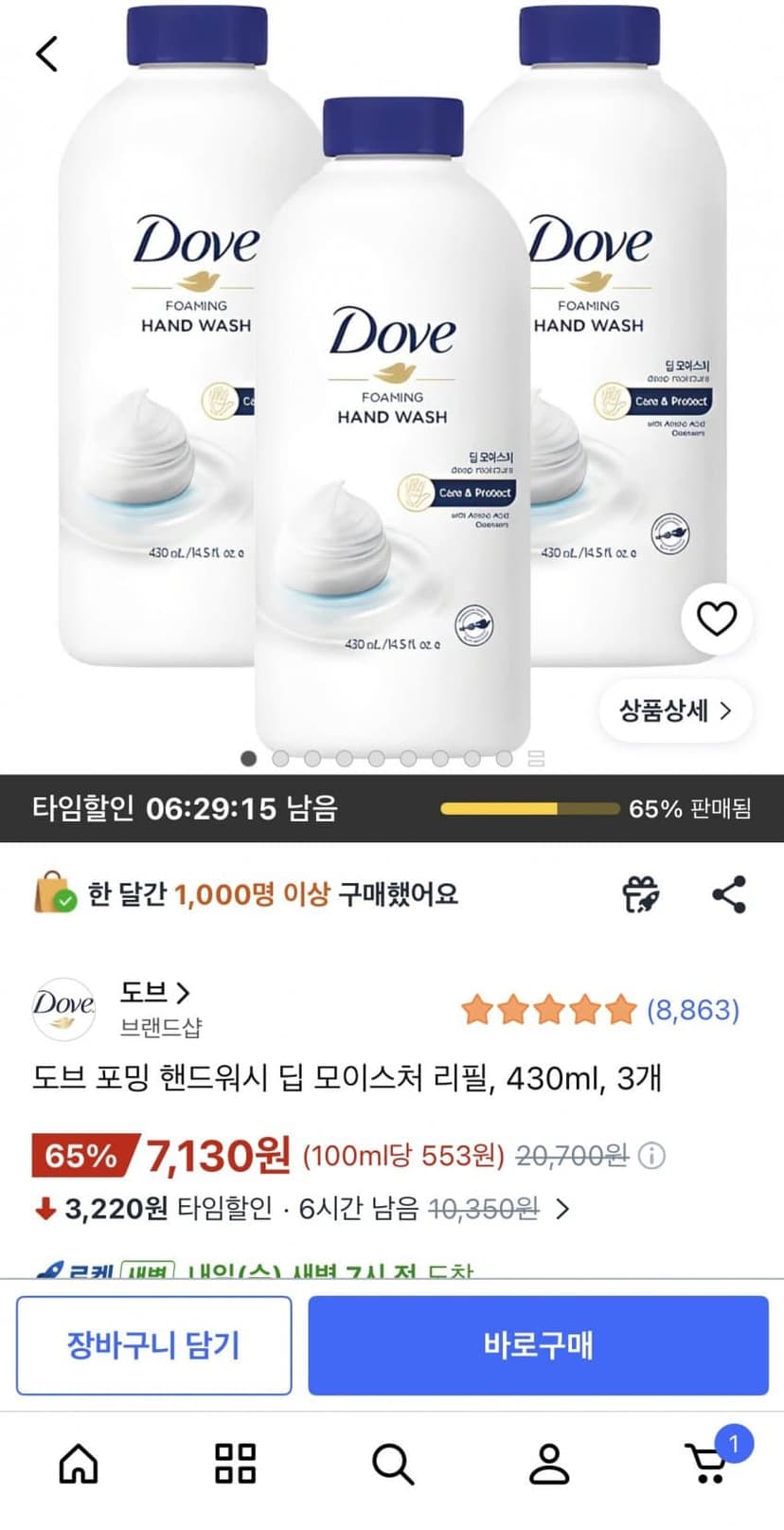This screenshot has height=1530, width=784.
Task: Share this product
Action: pyautogui.click(x=729, y=894)
